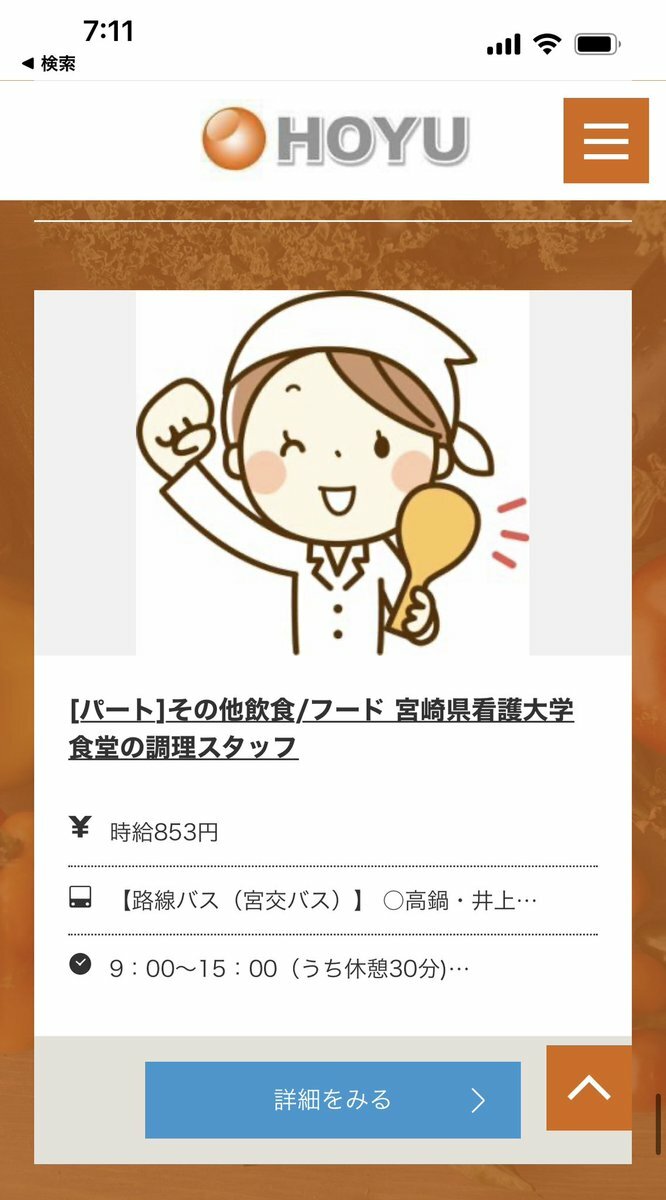
Task: Tap the 詳細をみる button
Action: [332, 1100]
